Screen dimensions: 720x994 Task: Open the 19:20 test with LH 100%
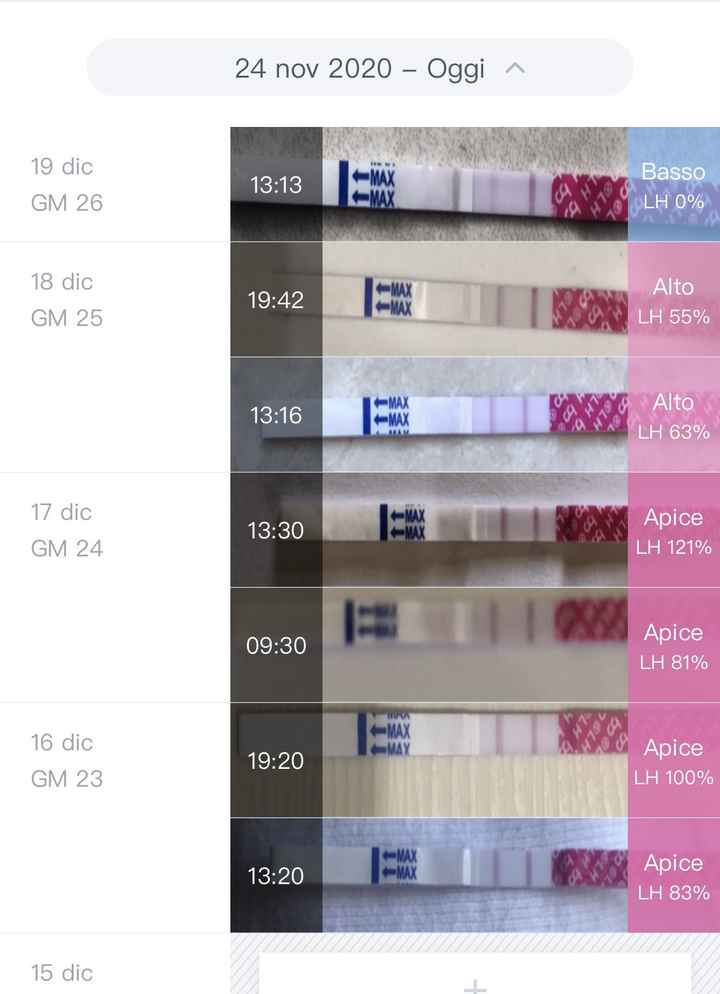(x=475, y=761)
